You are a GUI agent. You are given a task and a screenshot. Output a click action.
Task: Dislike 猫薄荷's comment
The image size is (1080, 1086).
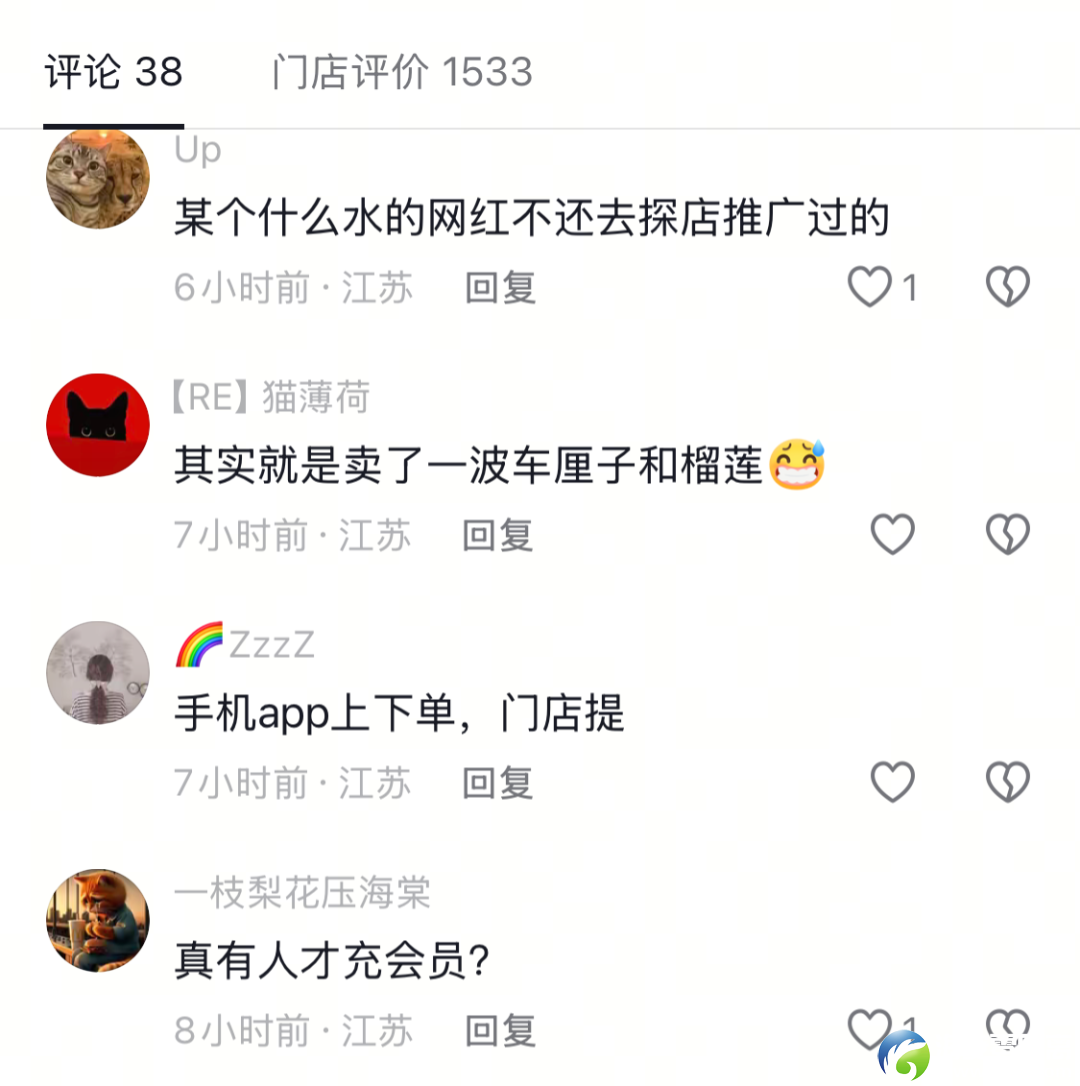click(1007, 535)
